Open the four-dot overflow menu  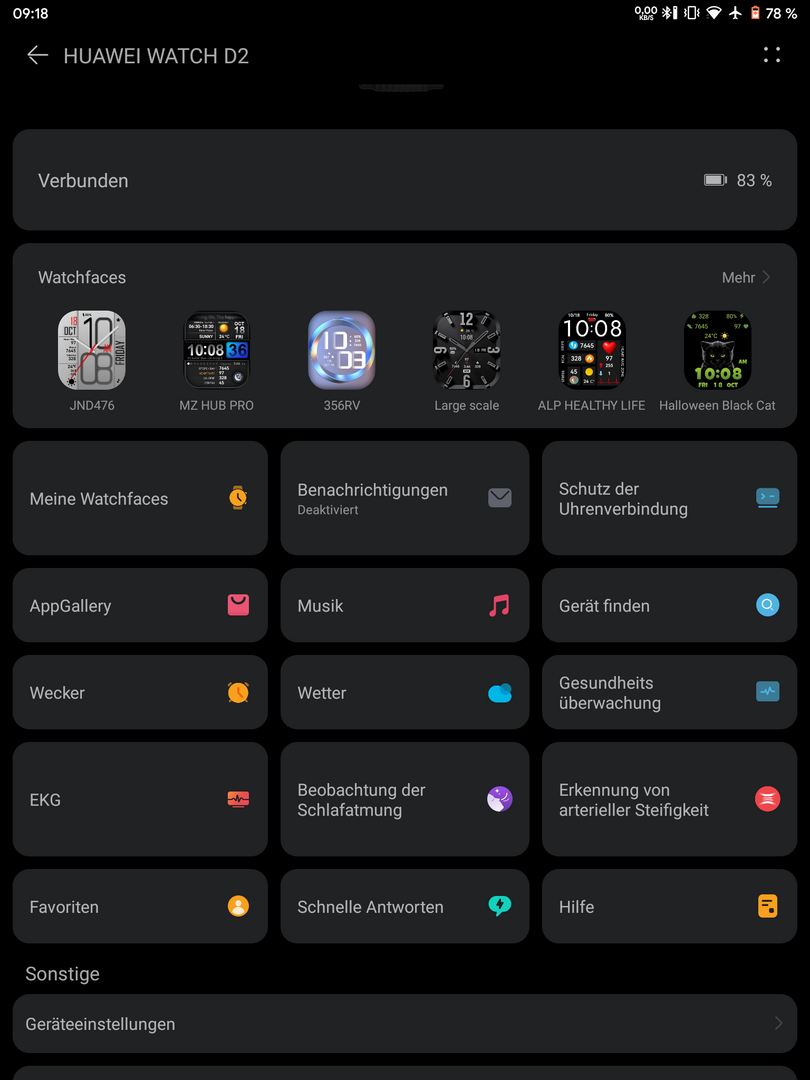coord(771,56)
